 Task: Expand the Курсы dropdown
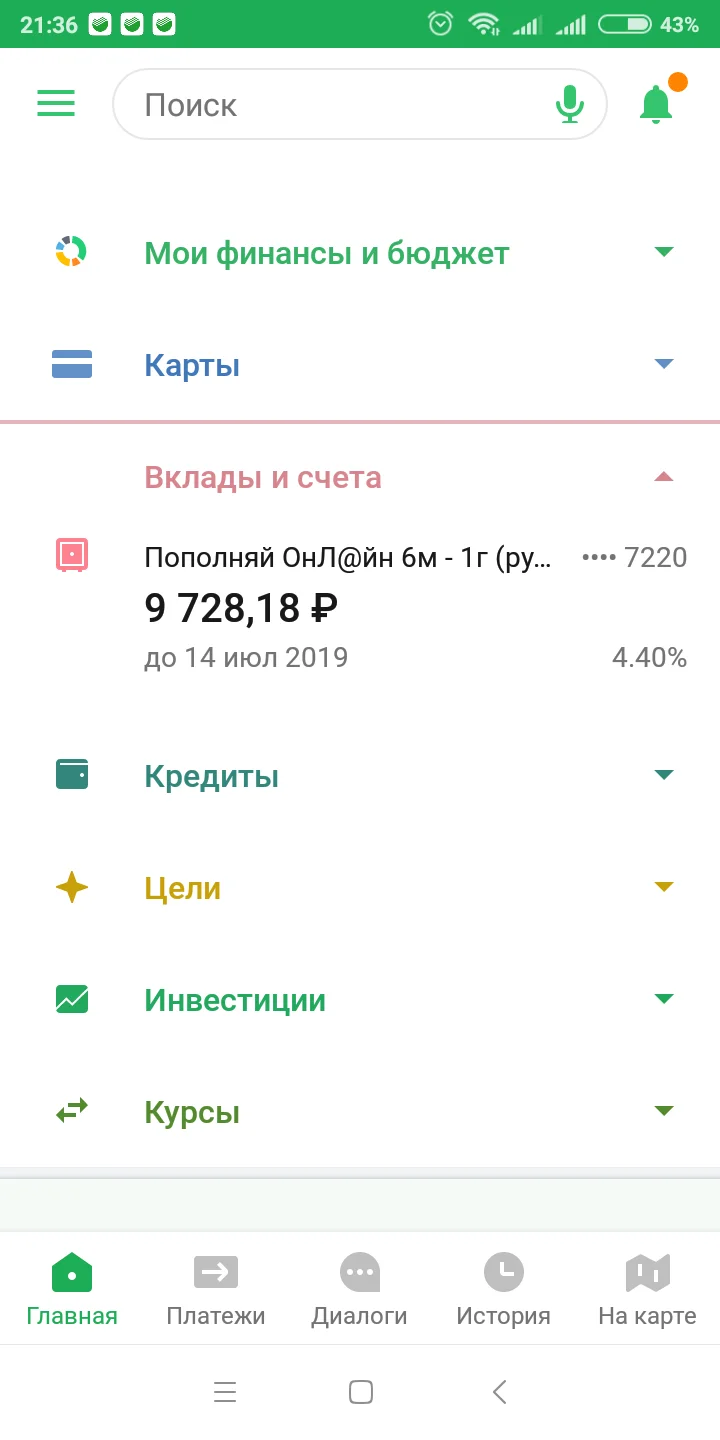pyautogui.click(x=664, y=1110)
